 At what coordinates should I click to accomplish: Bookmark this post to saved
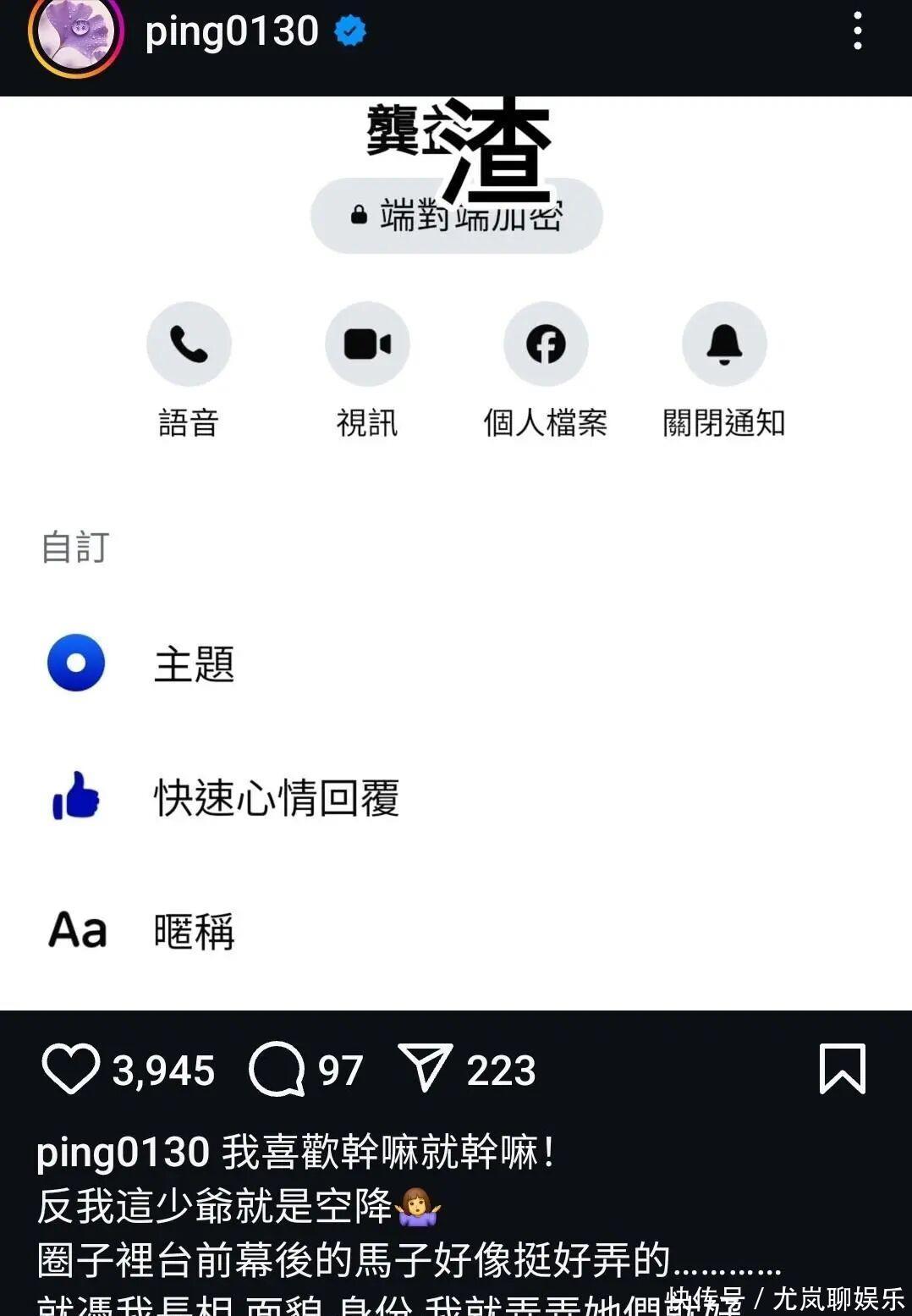coord(842,1069)
